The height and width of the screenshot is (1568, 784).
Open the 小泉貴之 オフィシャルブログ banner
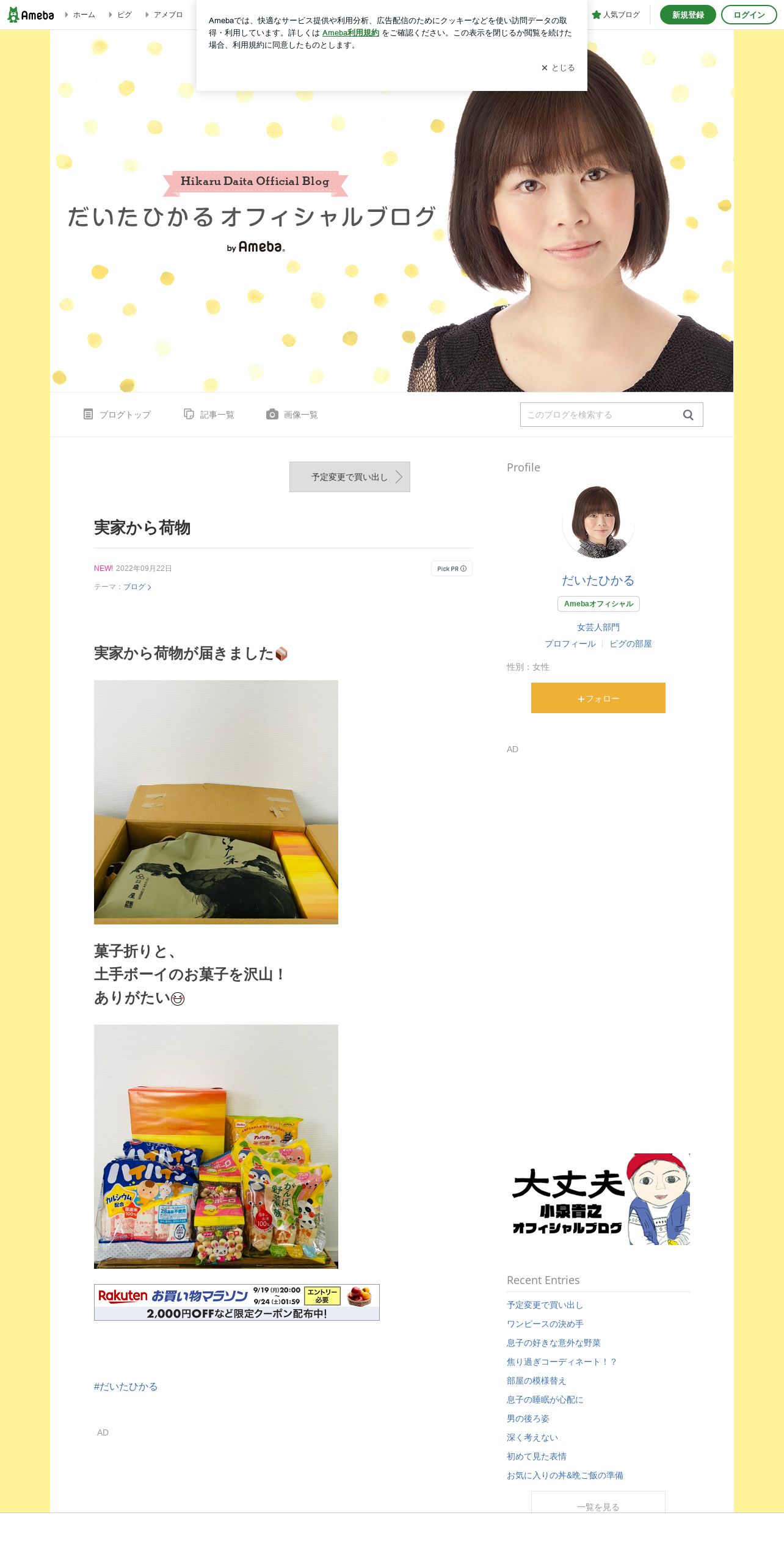point(598,1199)
